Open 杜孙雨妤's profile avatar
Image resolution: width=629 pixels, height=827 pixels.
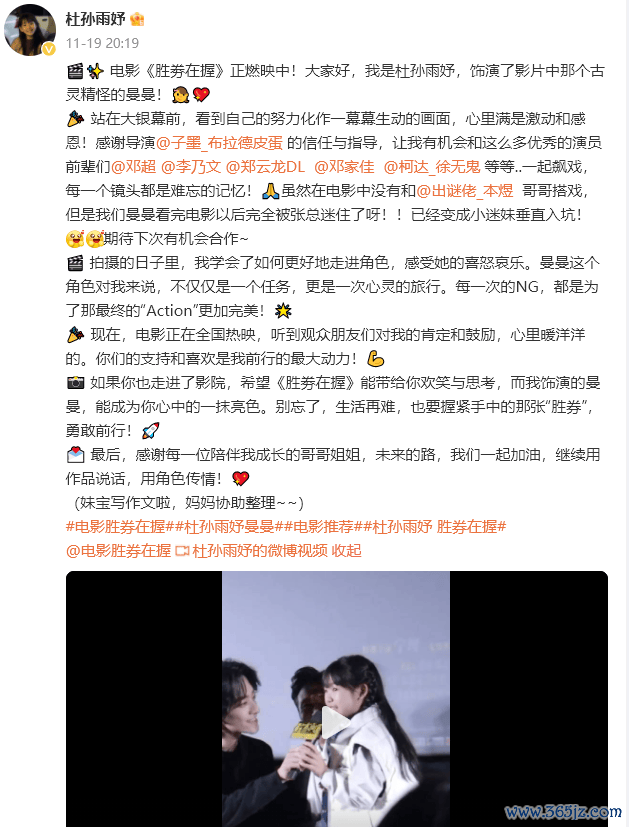pos(29,28)
